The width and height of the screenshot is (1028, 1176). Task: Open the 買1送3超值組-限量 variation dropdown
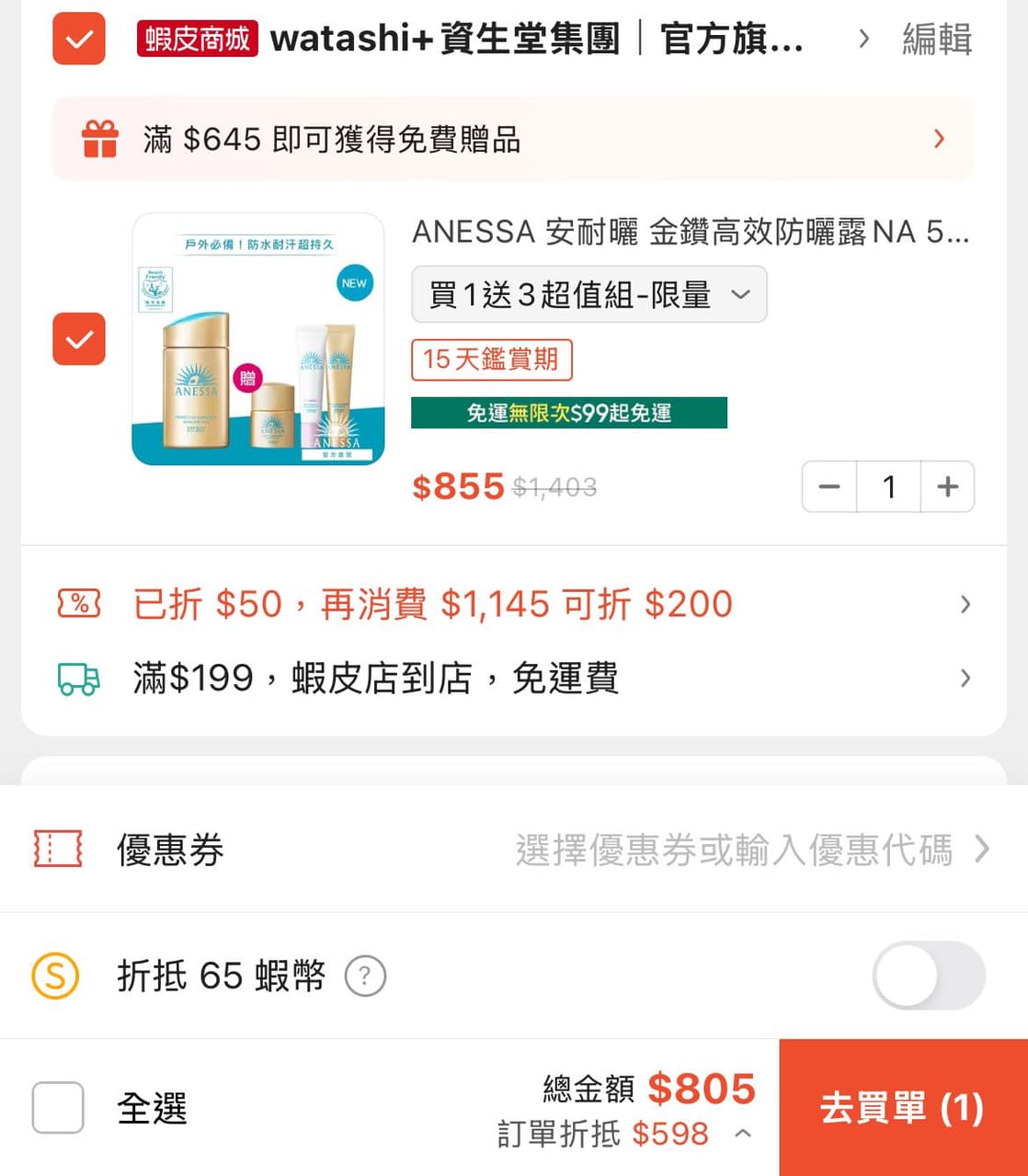588,294
